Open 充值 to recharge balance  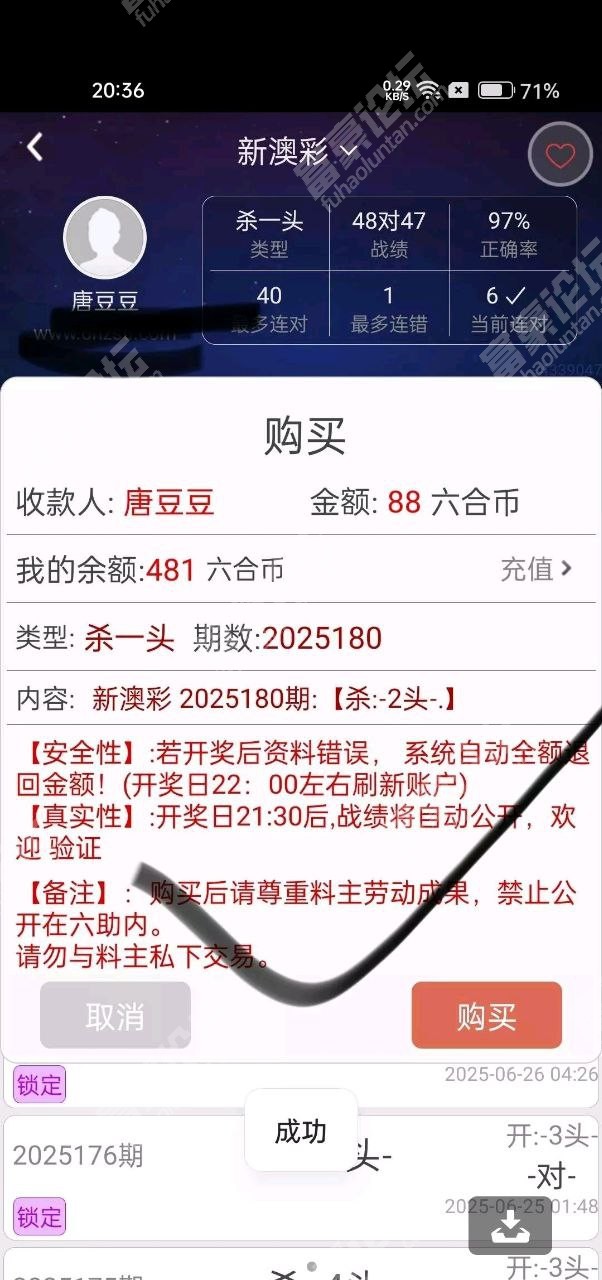537,569
